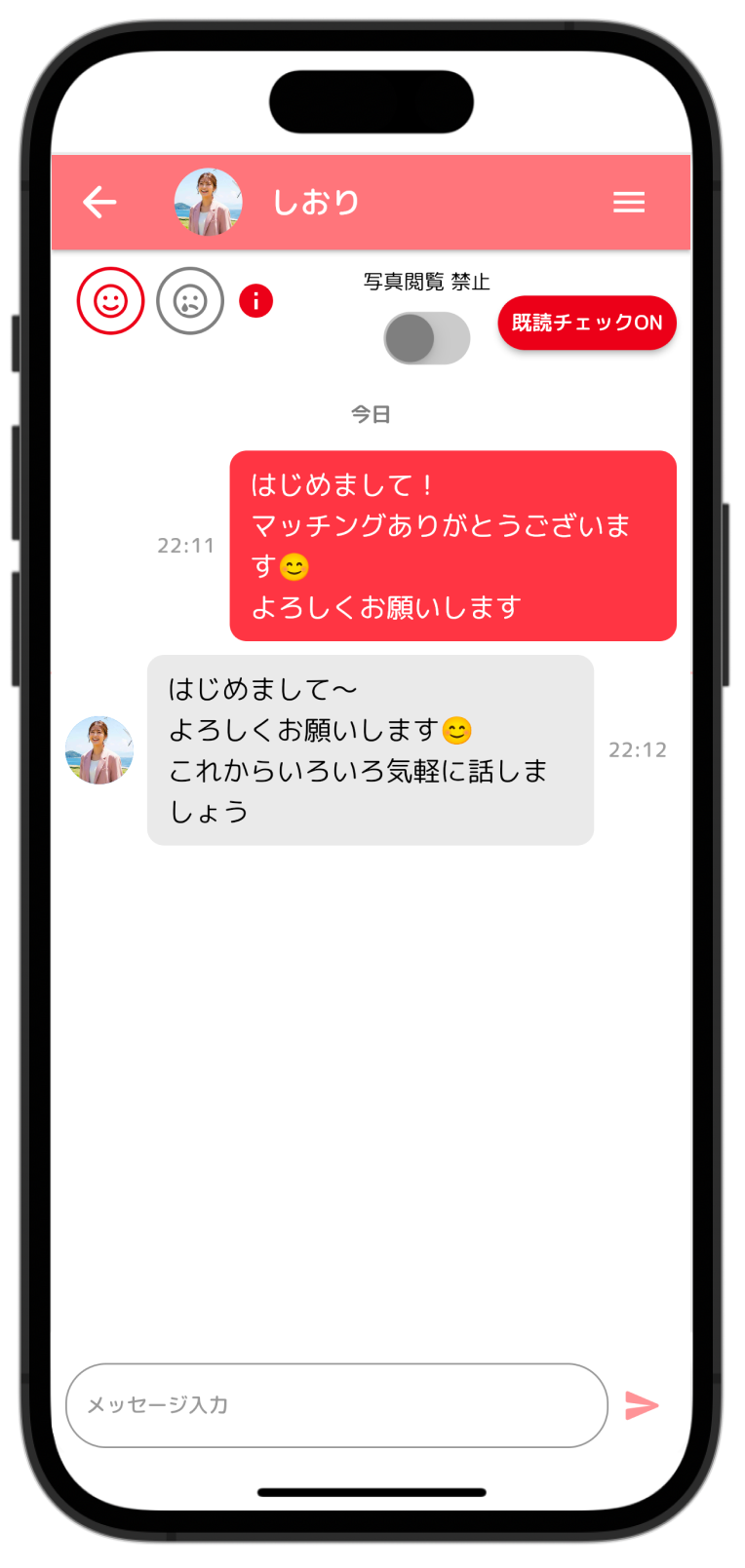Send a message with the paper plane icon

643,1405
